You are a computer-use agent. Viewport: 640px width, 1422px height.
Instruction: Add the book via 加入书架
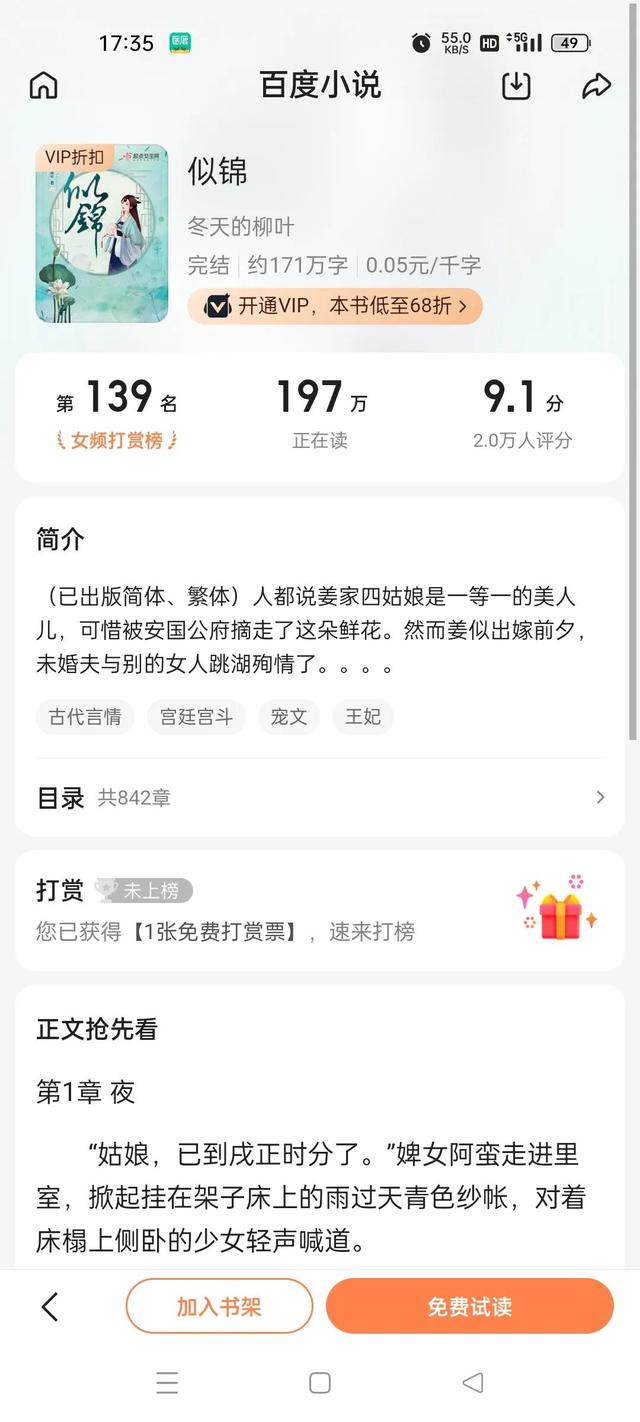pos(219,1306)
